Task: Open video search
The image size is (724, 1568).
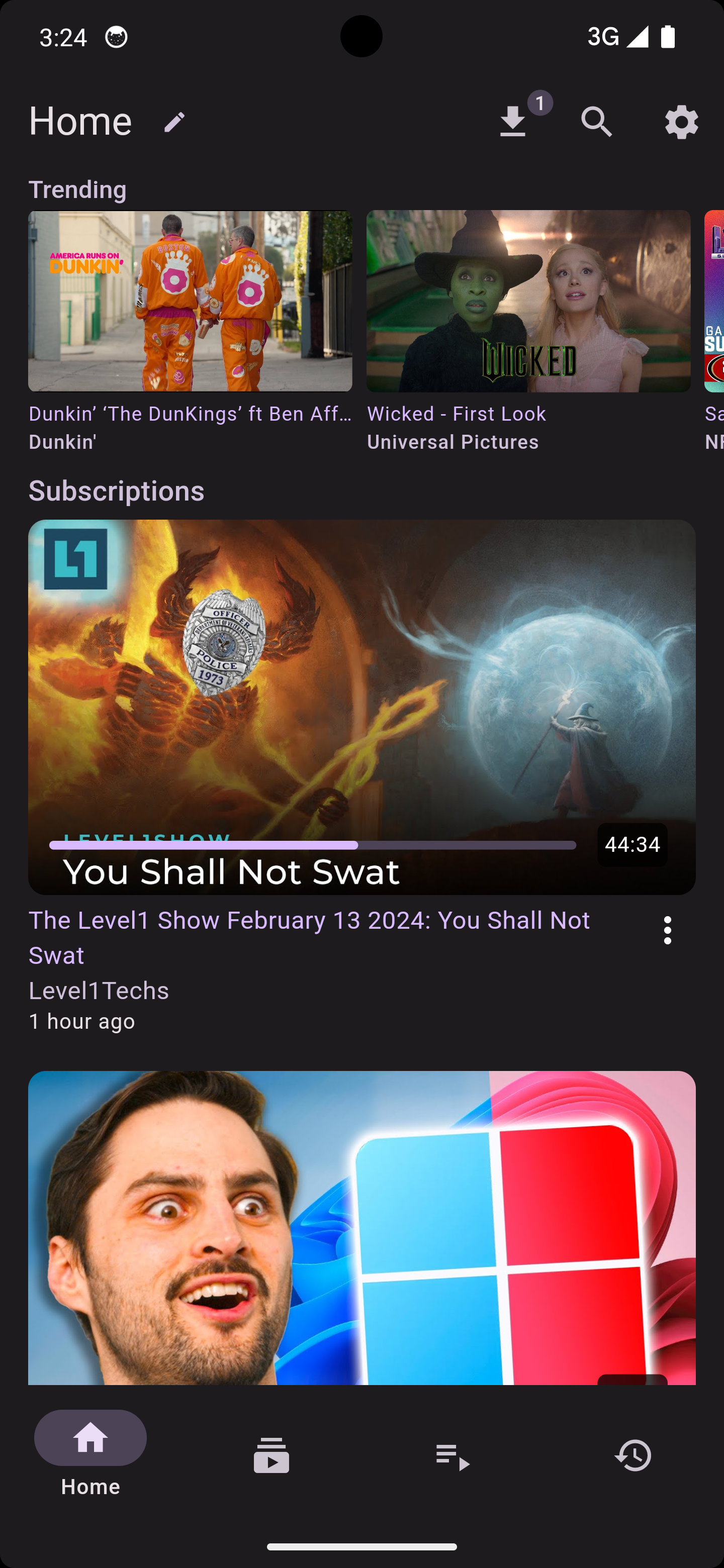Action: click(x=596, y=122)
